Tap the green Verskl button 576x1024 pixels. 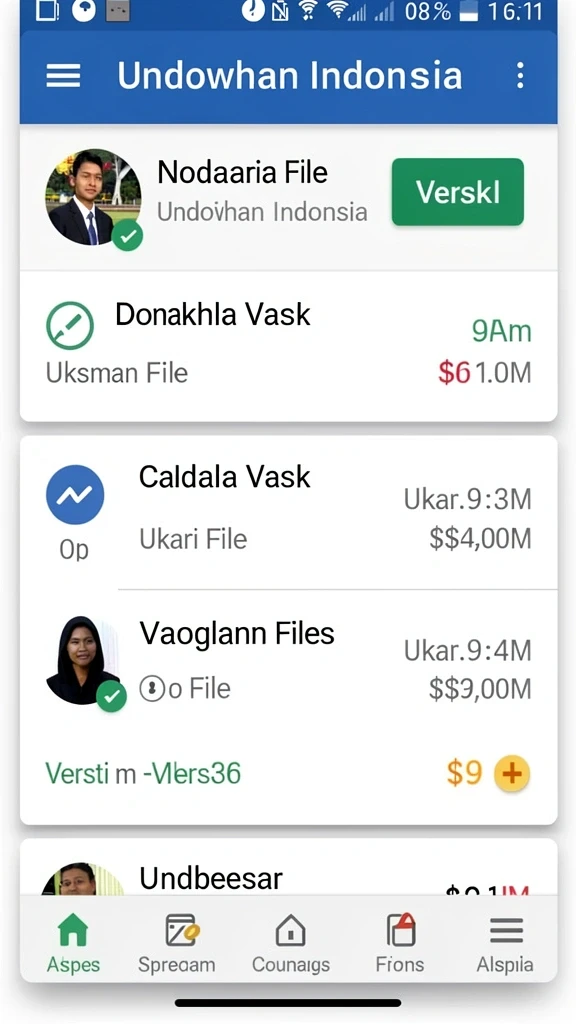click(x=458, y=192)
